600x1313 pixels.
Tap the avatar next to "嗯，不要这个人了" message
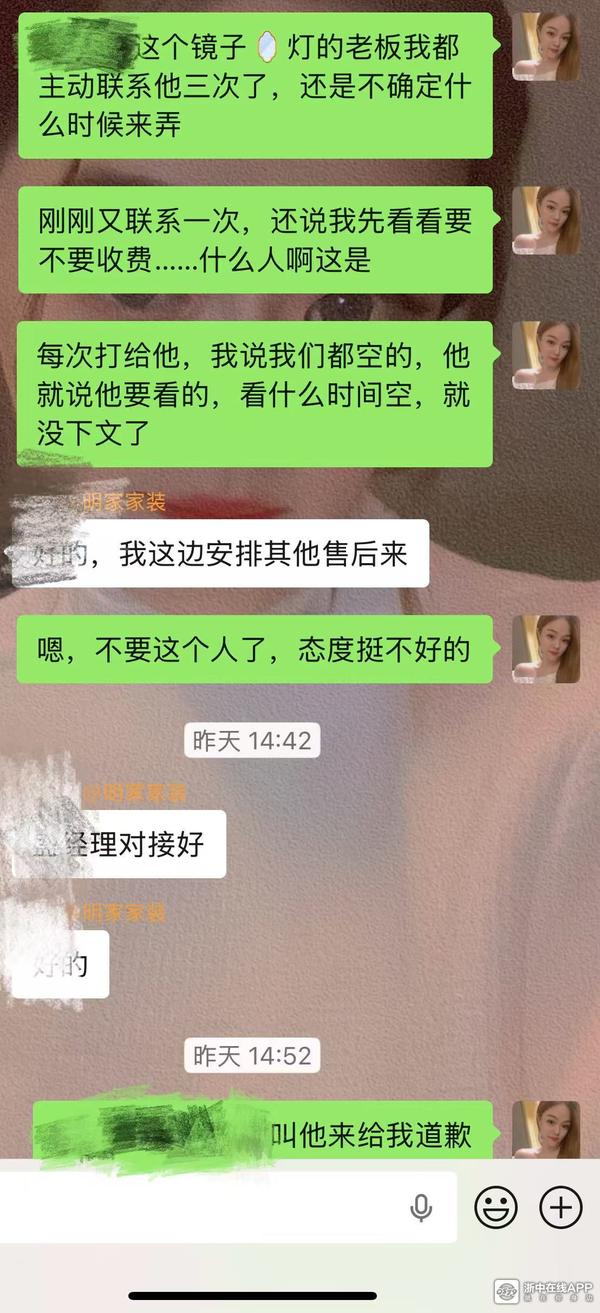pyautogui.click(x=546, y=649)
